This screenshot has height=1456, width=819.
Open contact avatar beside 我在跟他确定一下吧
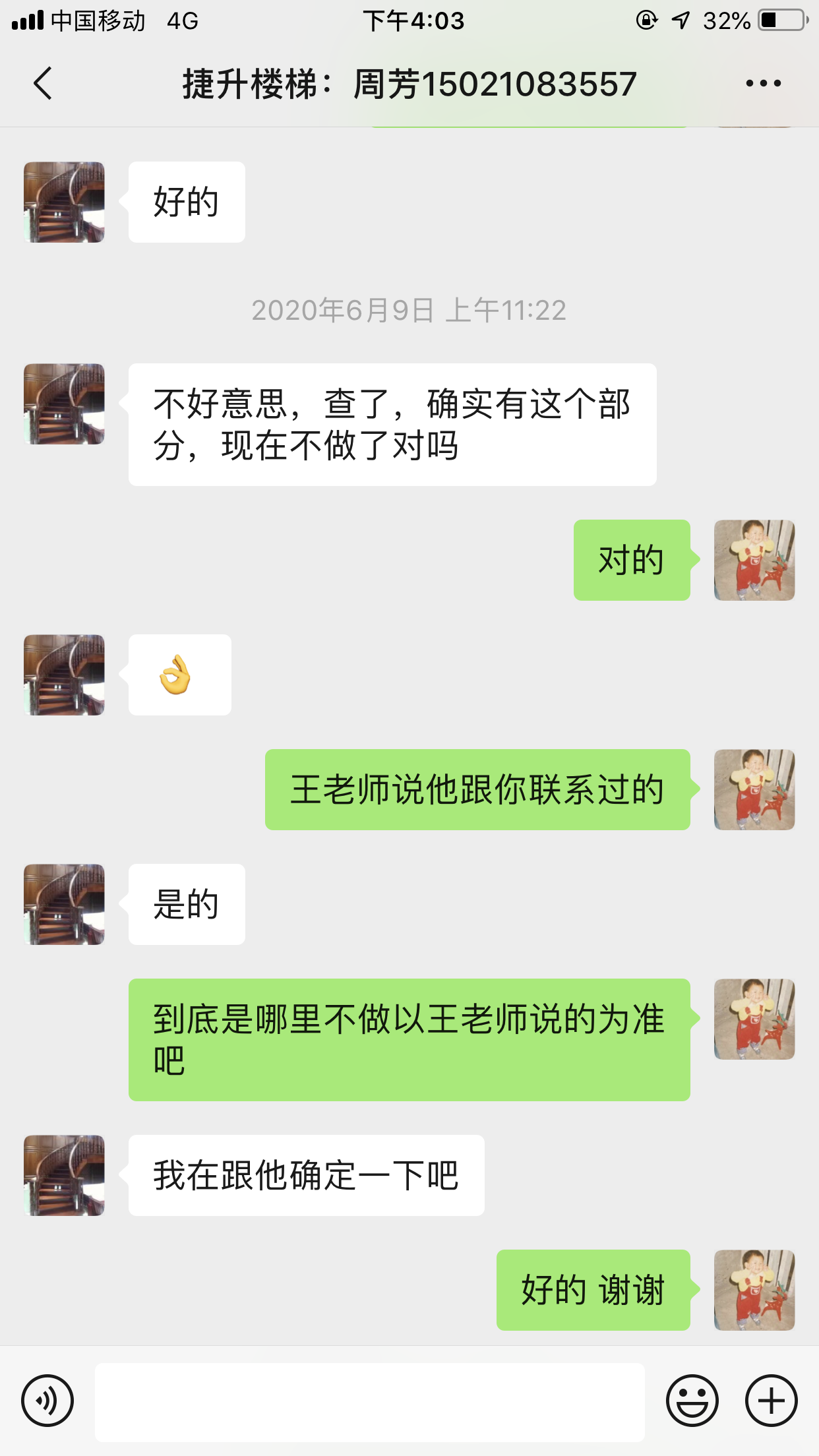pos(64,1175)
